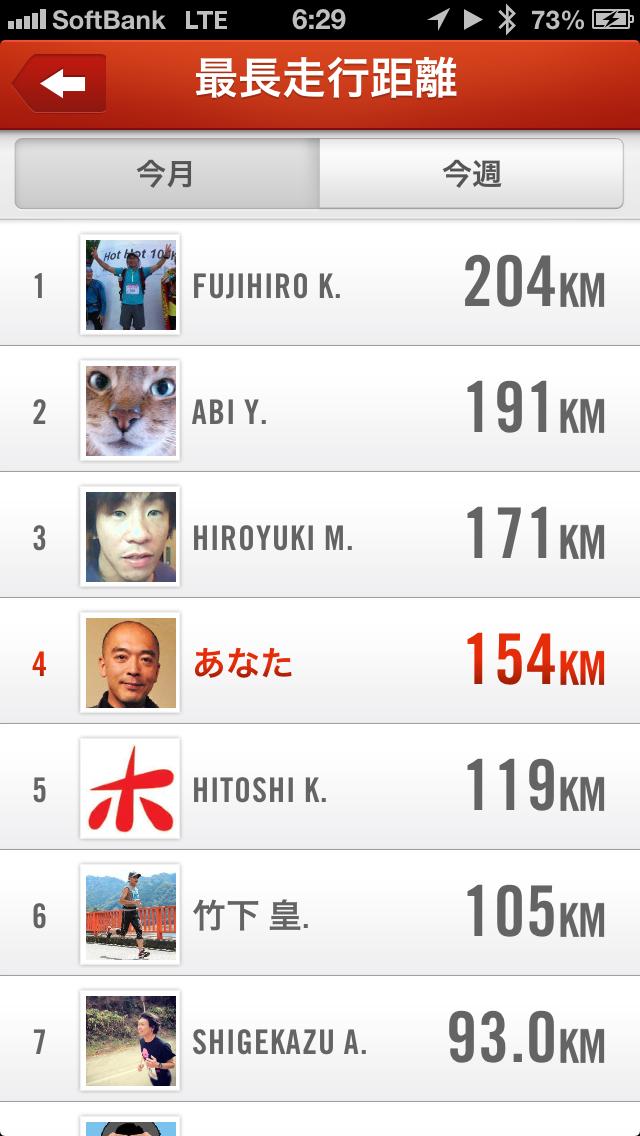640x1136 pixels.
Task: View HIROYUKI M.'s entry
Action: tap(320, 536)
